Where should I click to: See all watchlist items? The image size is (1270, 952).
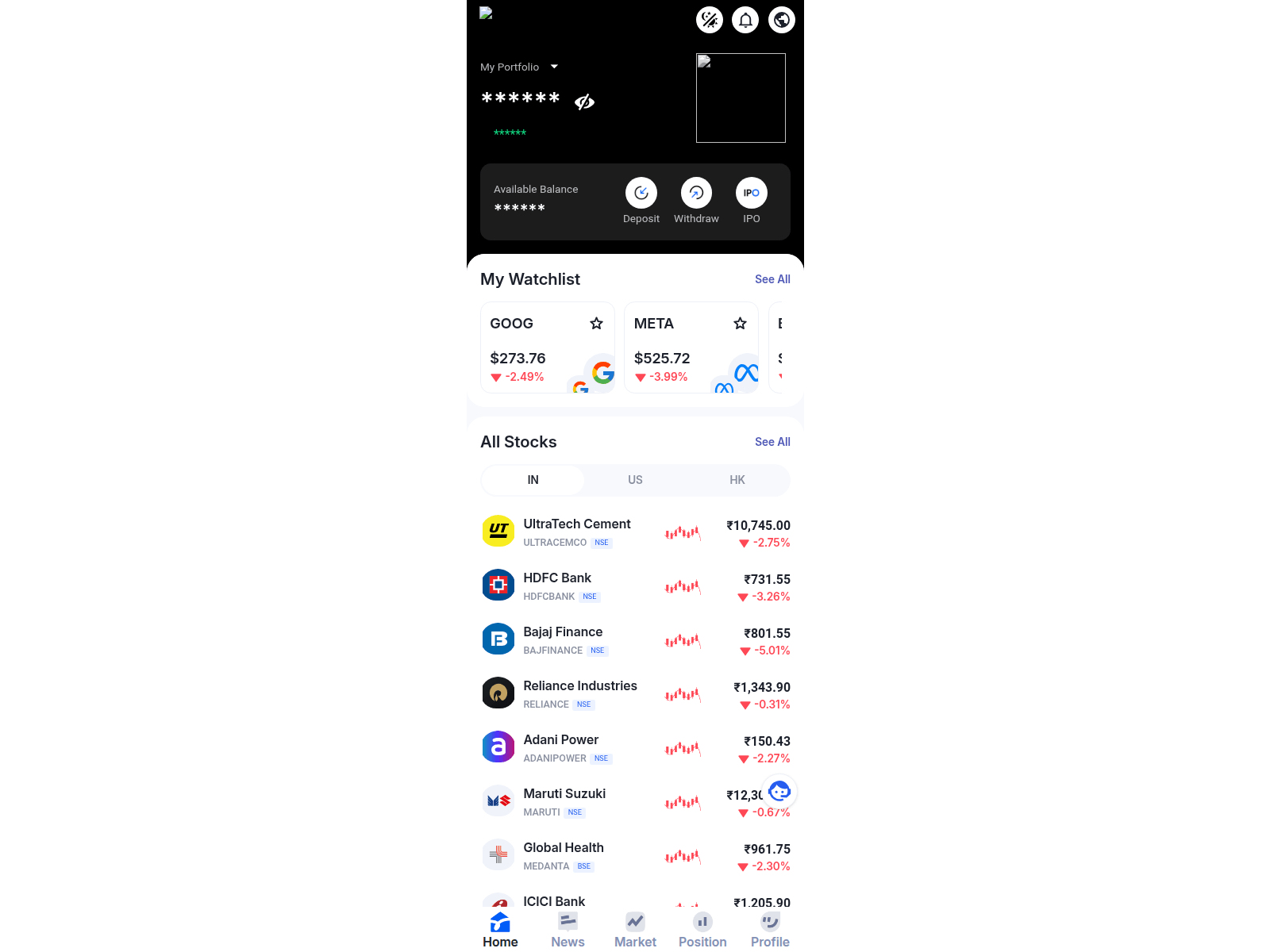pyautogui.click(x=772, y=279)
